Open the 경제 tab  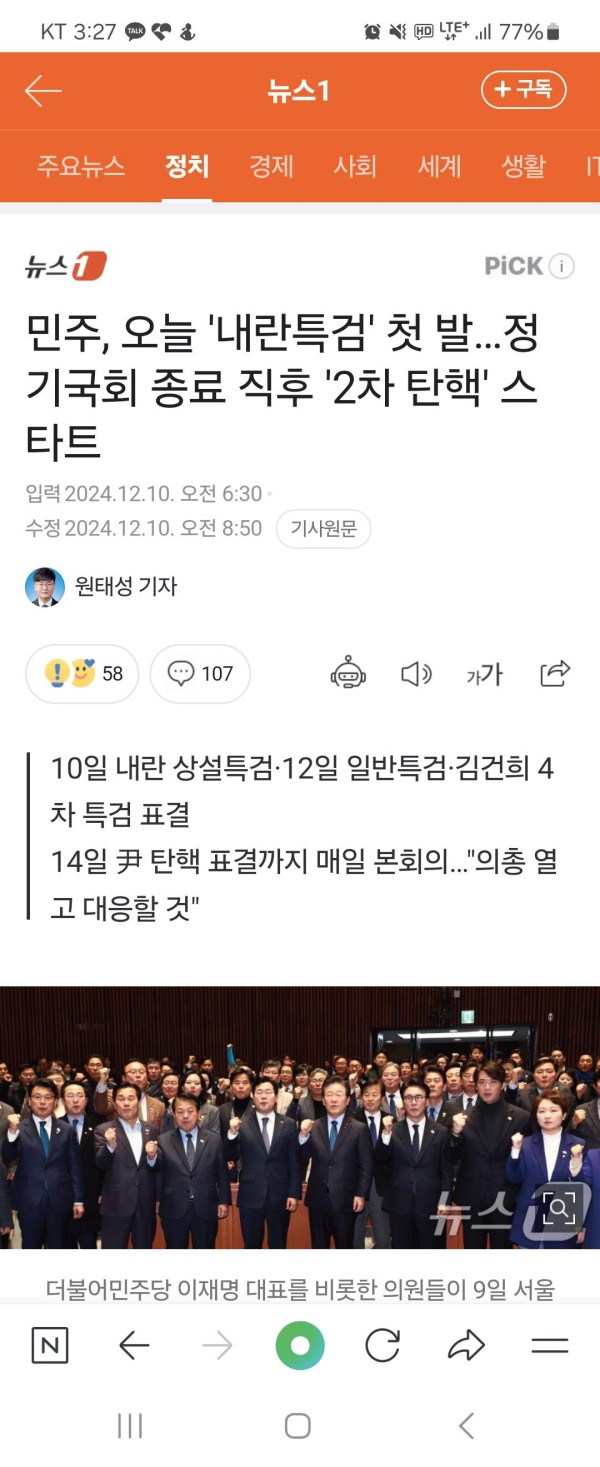click(271, 166)
